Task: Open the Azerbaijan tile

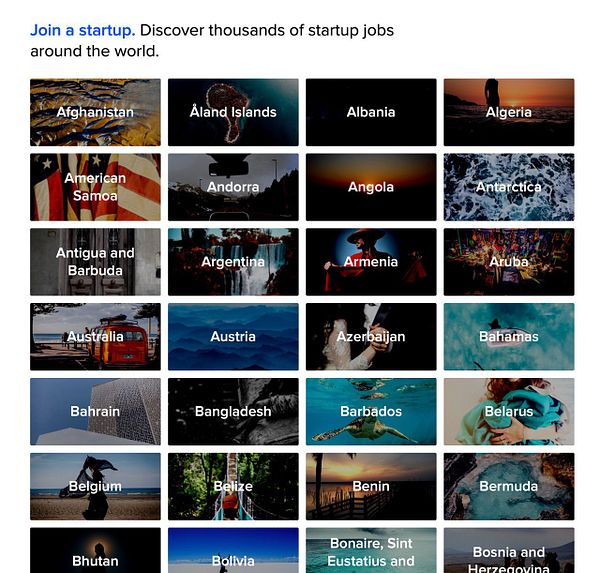Action: coord(371,337)
